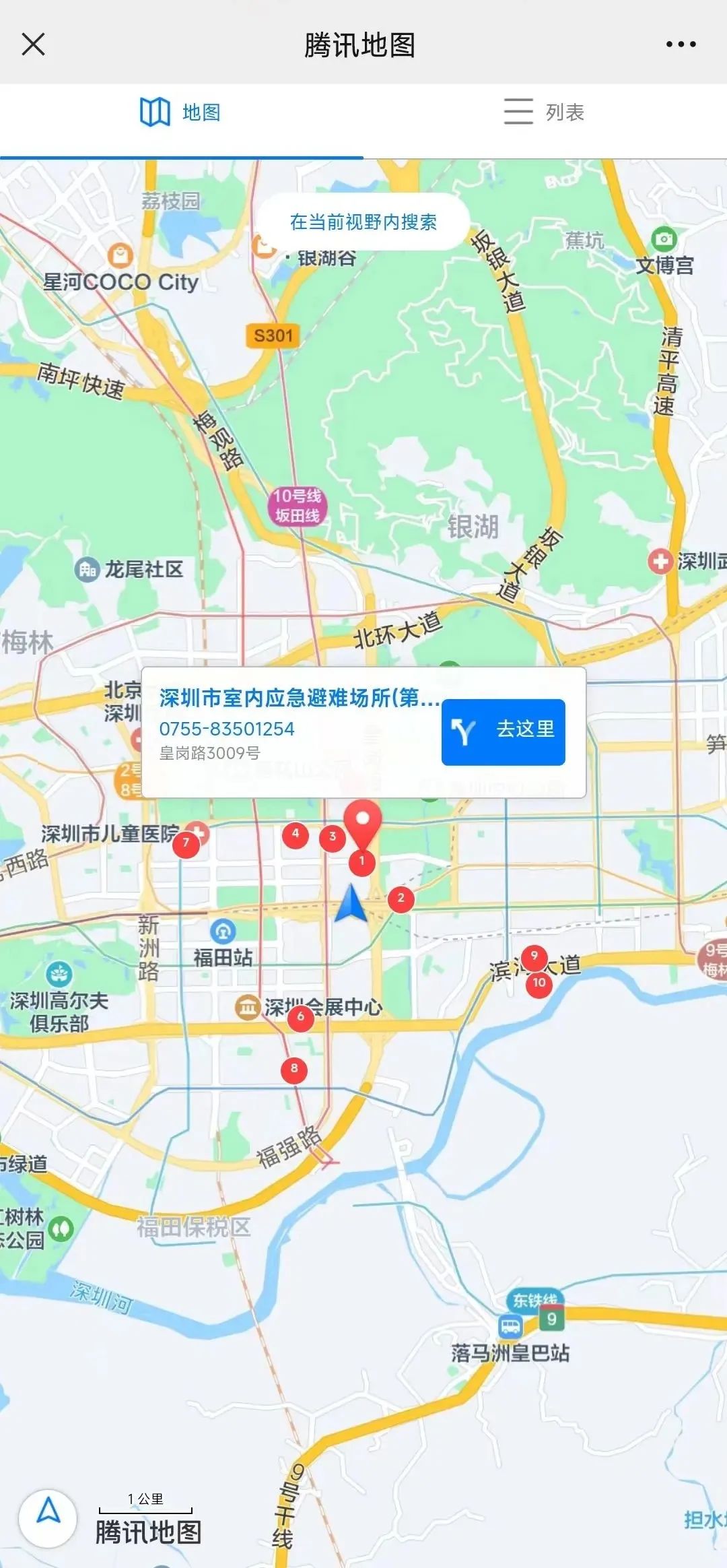Tap 去这里 to navigate there
727x1568 pixels.
click(x=503, y=731)
